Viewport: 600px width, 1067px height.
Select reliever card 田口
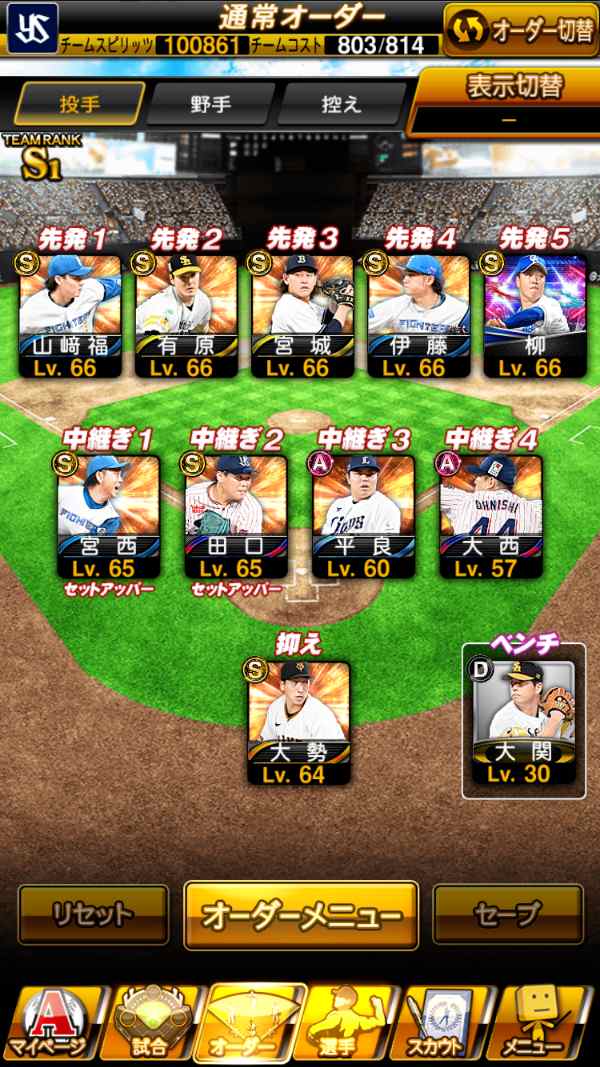click(236, 516)
